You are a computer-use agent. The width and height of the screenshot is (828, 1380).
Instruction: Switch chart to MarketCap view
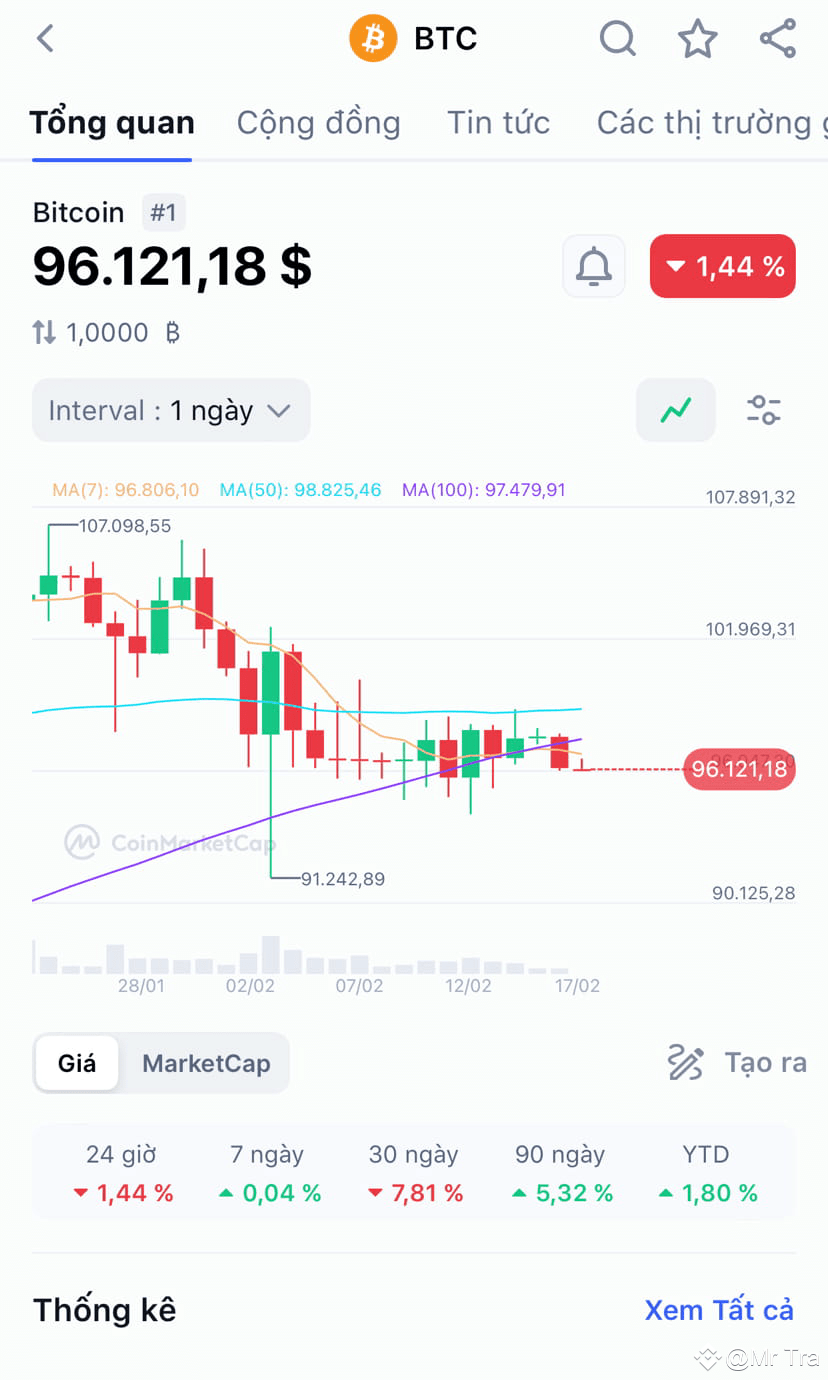pyautogui.click(x=205, y=1063)
